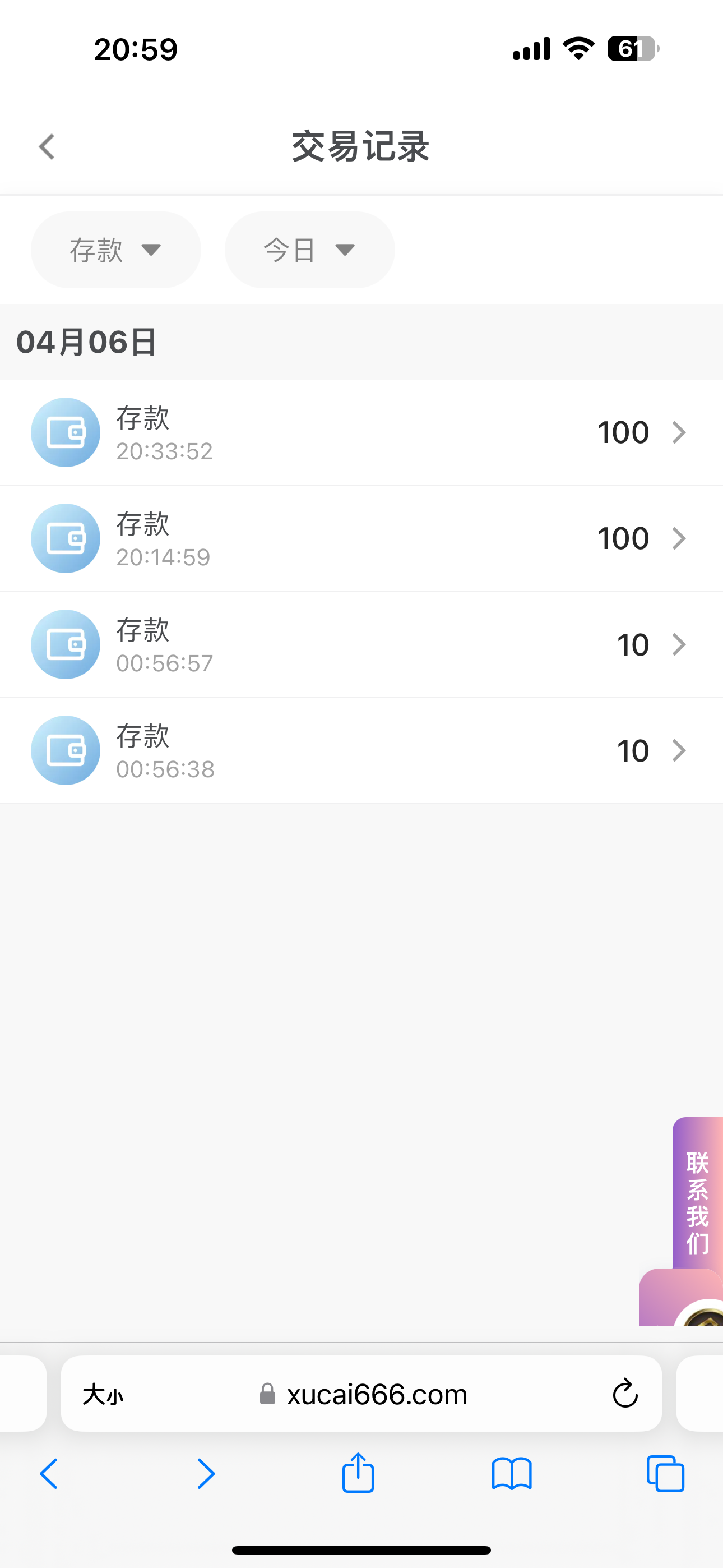The width and height of the screenshot is (723, 1568).
Task: Reload the page in Safari
Action: click(624, 1394)
